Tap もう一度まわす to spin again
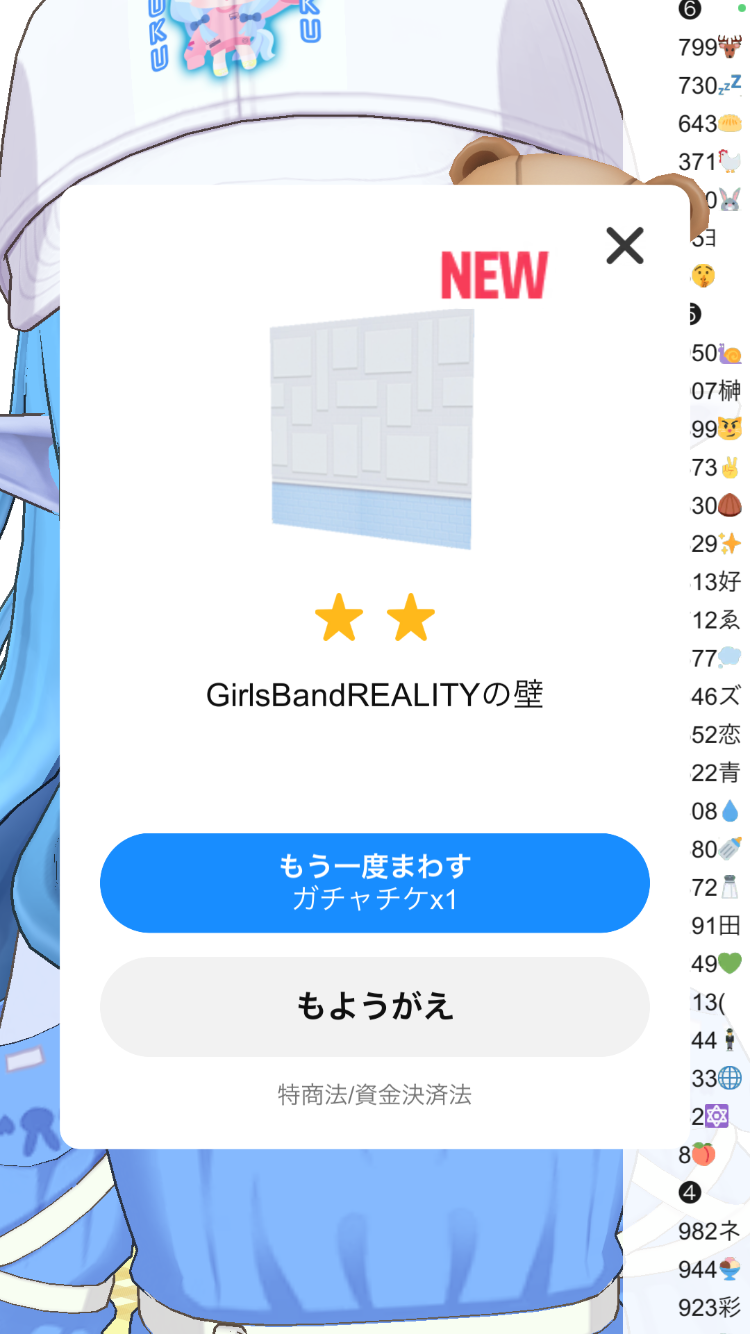Viewport: 750px width, 1334px height. 375,882
